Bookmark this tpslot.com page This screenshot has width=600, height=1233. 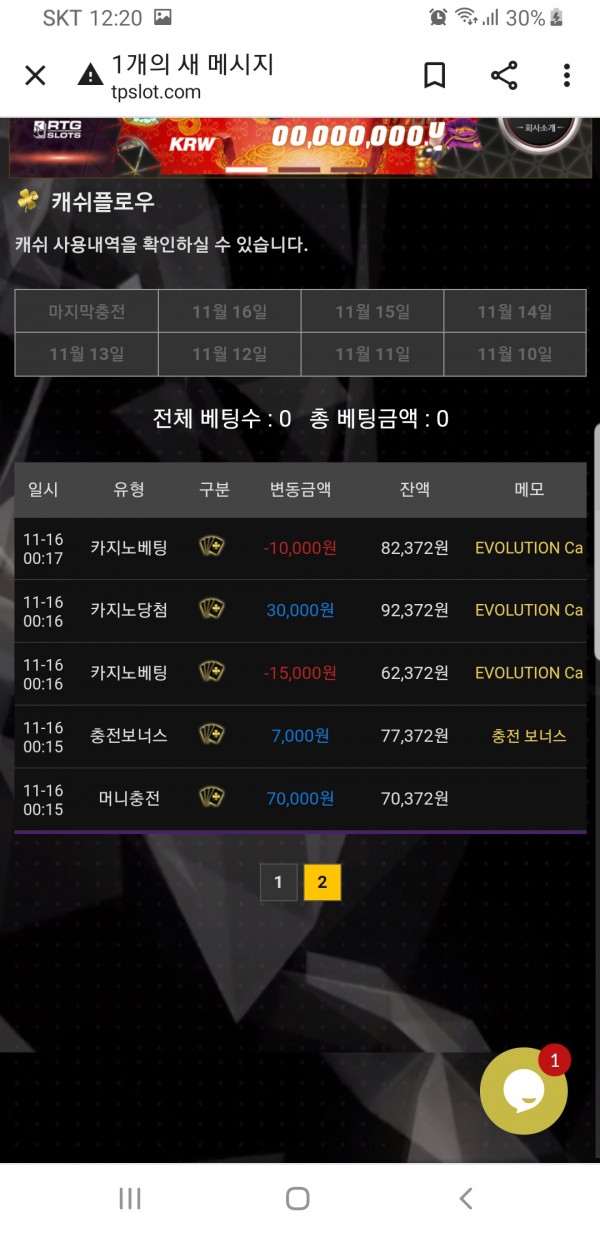click(x=434, y=75)
